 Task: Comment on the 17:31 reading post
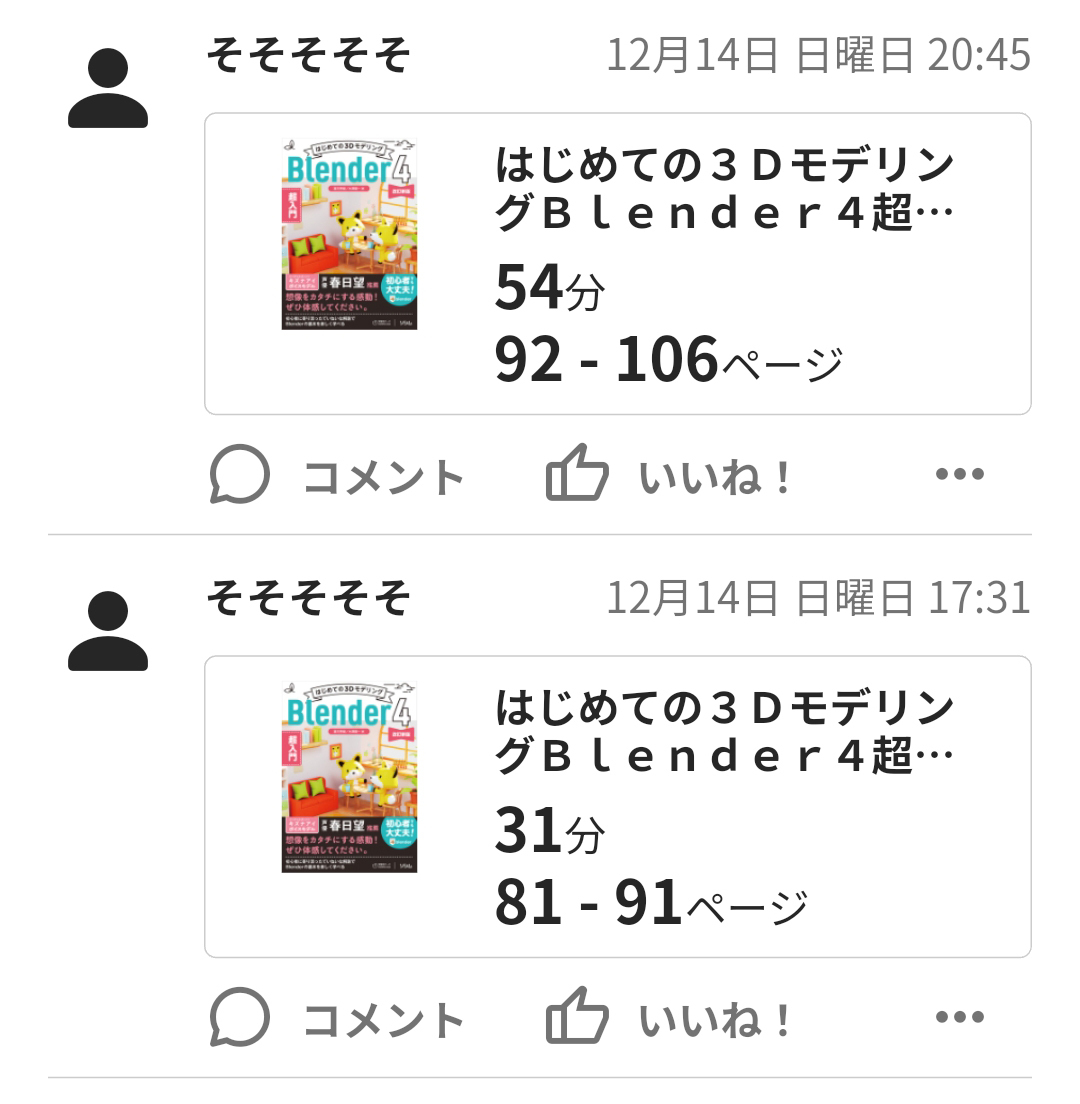point(338,1018)
